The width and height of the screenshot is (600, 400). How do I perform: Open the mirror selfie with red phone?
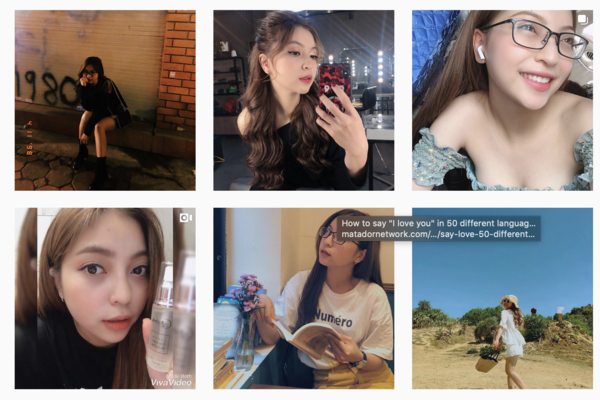point(303,100)
